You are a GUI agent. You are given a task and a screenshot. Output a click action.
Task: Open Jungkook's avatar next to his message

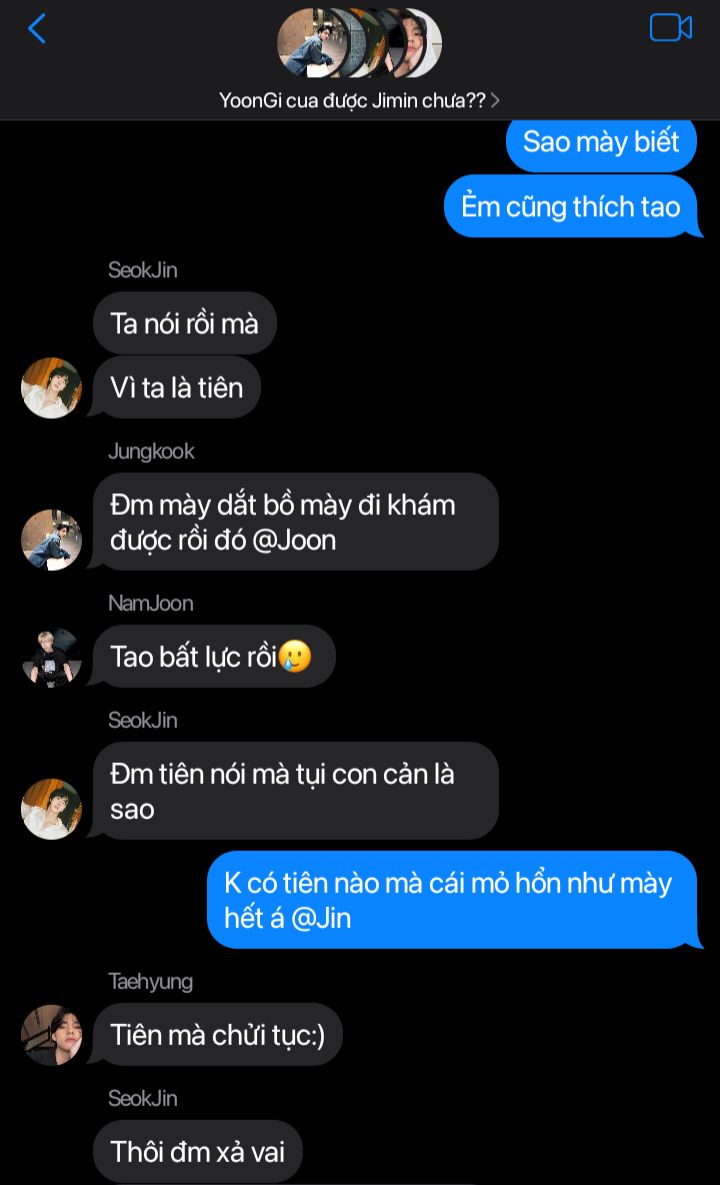click(x=51, y=540)
